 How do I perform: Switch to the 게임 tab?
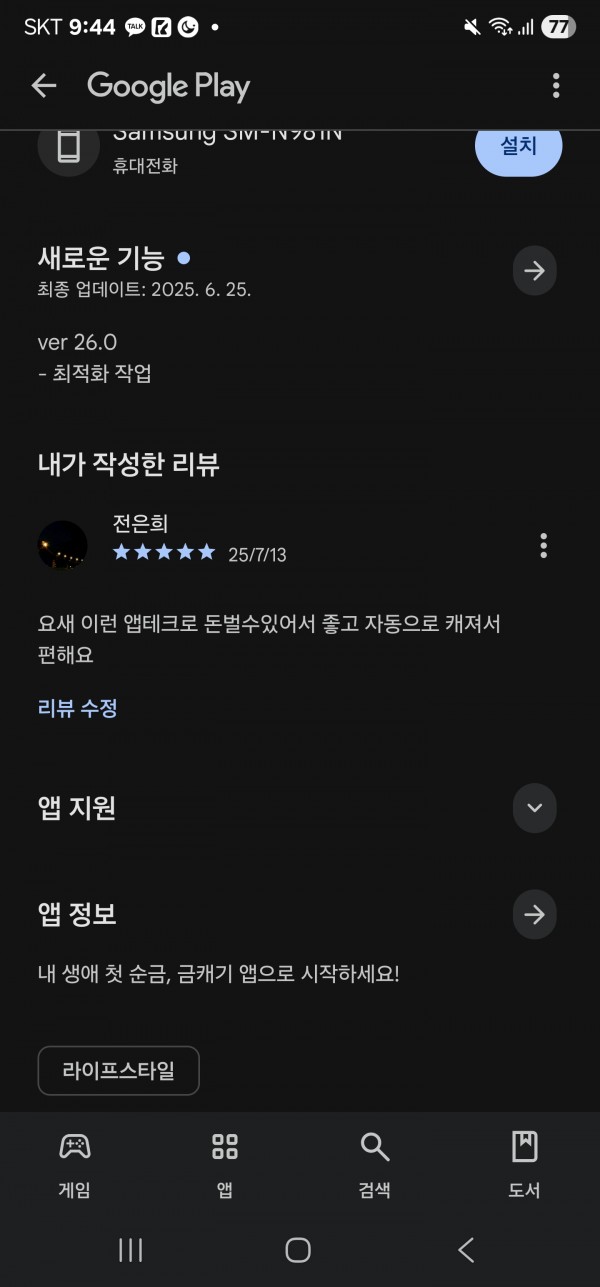tap(75, 1165)
